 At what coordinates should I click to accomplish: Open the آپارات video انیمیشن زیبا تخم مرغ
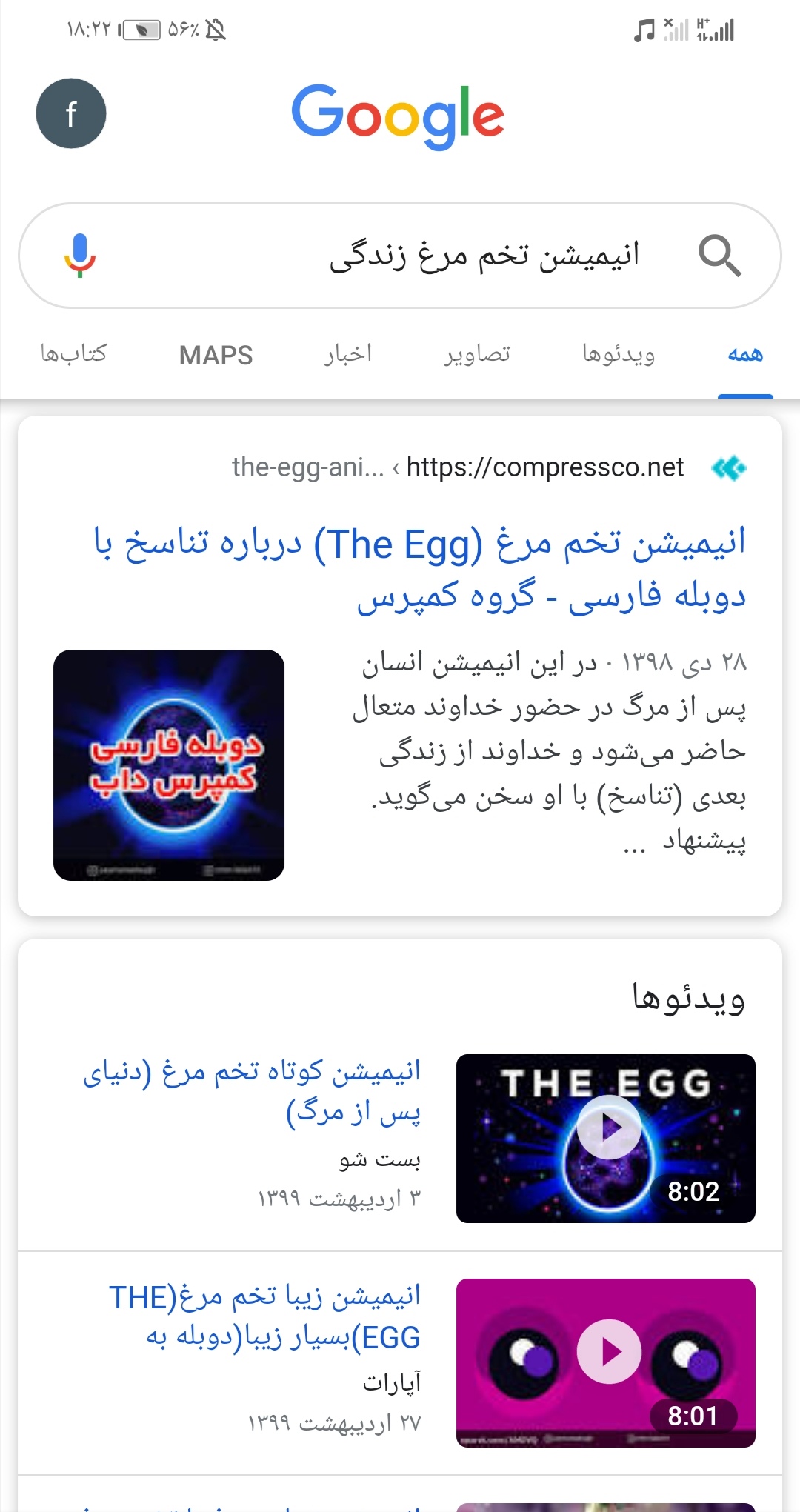pos(265,1316)
